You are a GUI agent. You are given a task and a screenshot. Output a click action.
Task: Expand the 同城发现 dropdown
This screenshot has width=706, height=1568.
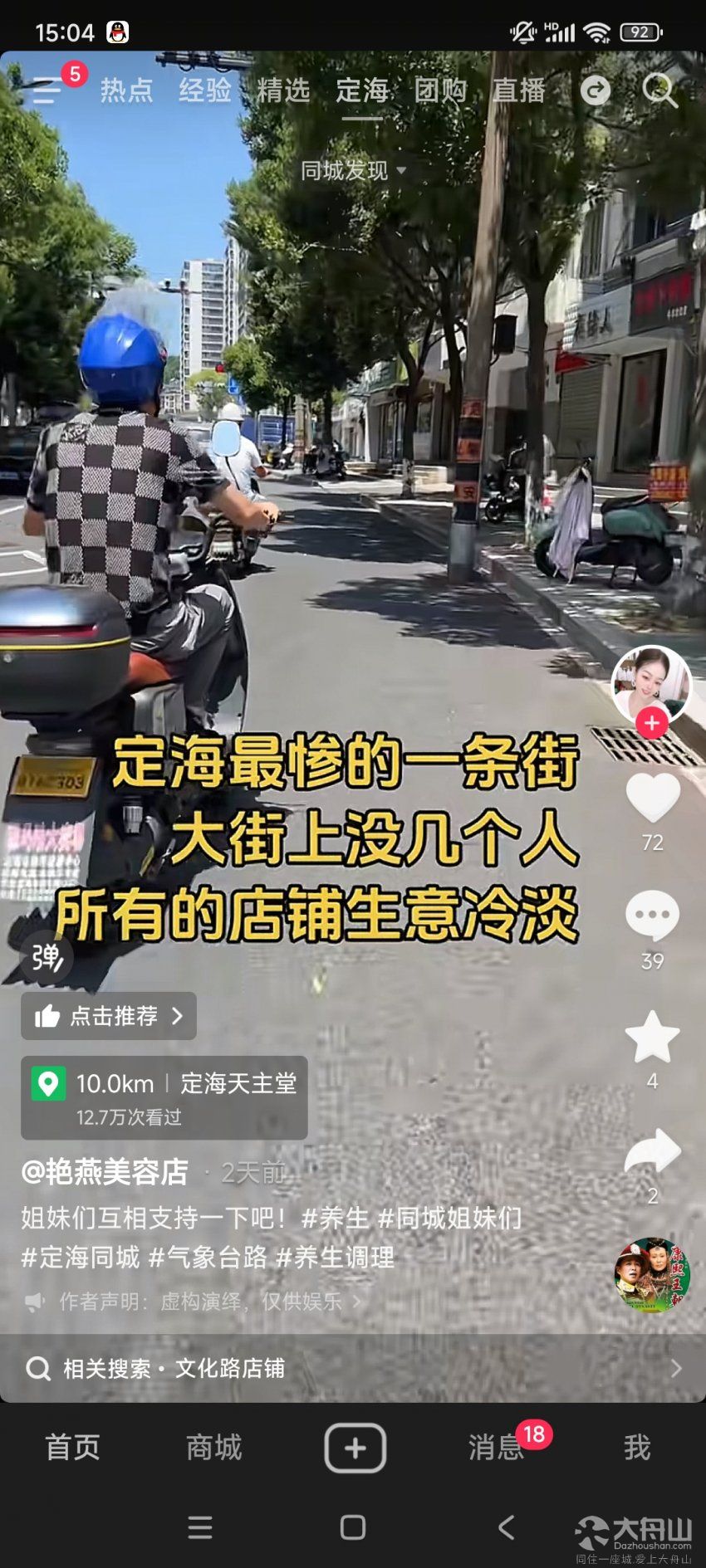tap(354, 170)
